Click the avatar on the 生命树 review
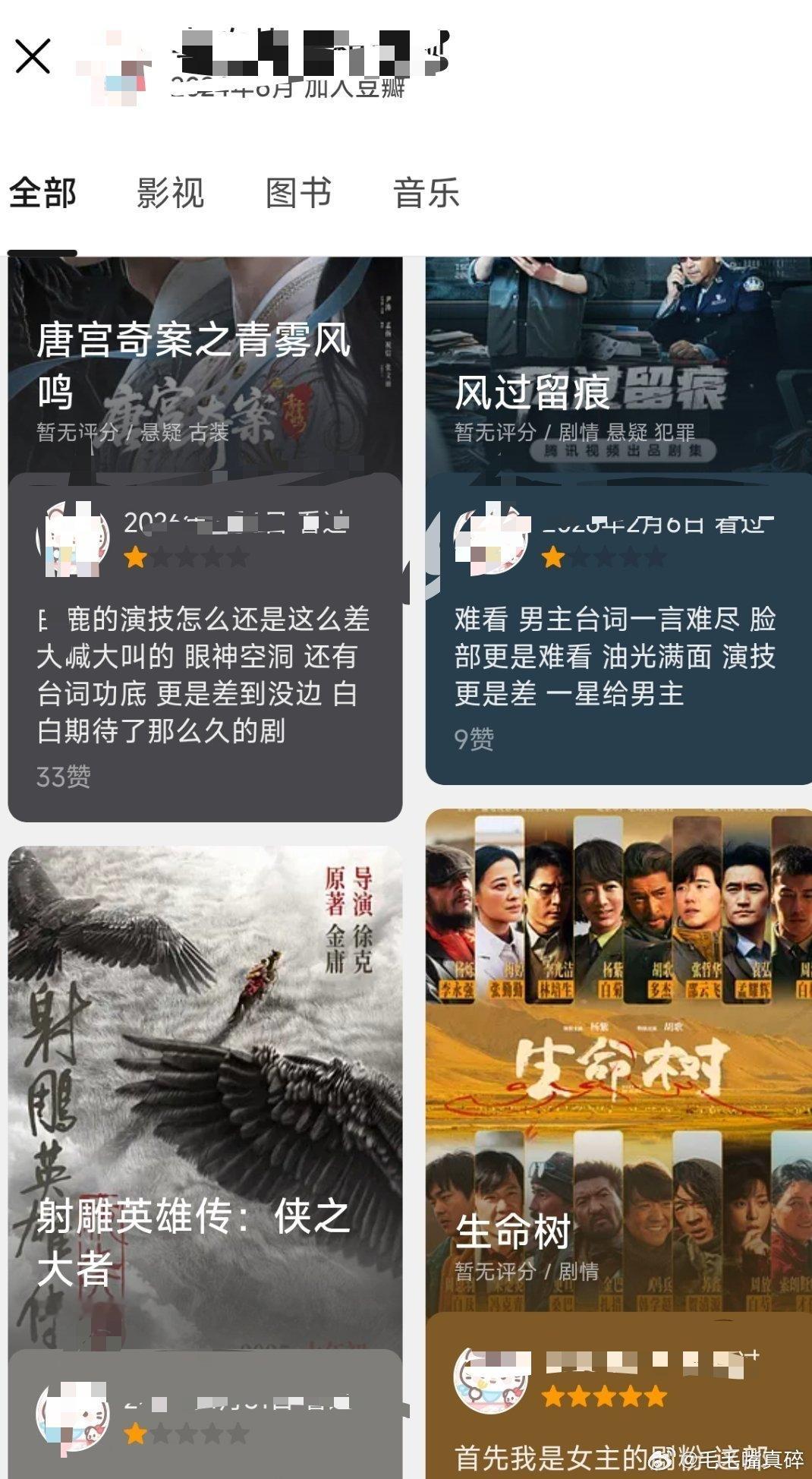Viewport: 812px width, 1479px height. [x=492, y=1378]
